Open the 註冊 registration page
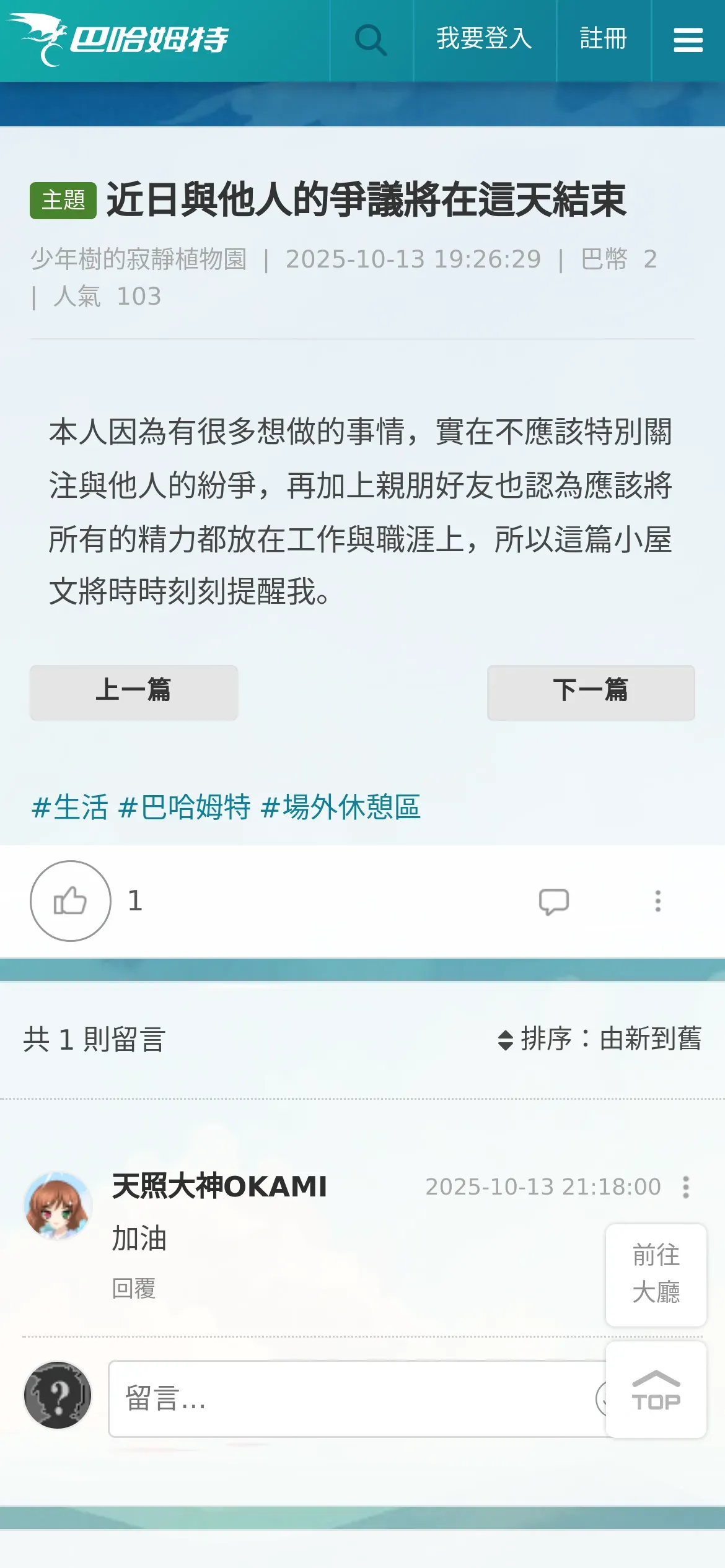The image size is (725, 1568). 603,39
